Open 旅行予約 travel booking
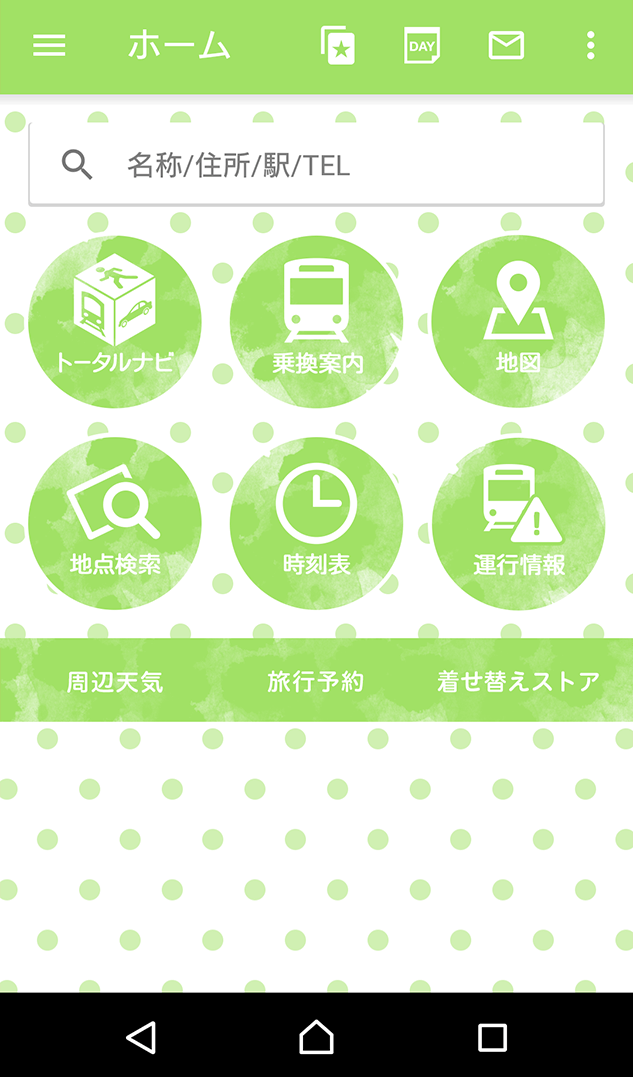Image resolution: width=633 pixels, height=1077 pixels. click(316, 681)
